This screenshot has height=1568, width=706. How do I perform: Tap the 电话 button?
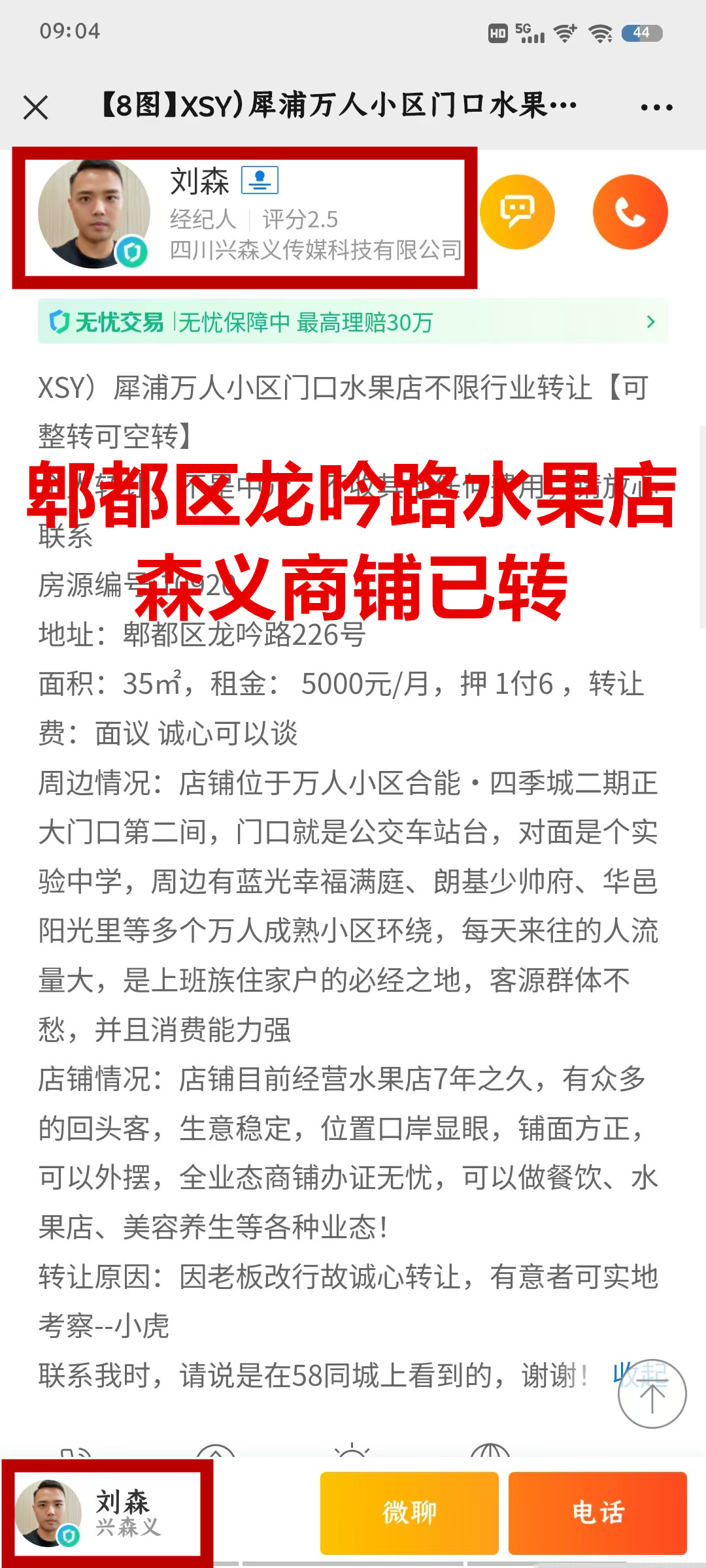[x=597, y=1513]
